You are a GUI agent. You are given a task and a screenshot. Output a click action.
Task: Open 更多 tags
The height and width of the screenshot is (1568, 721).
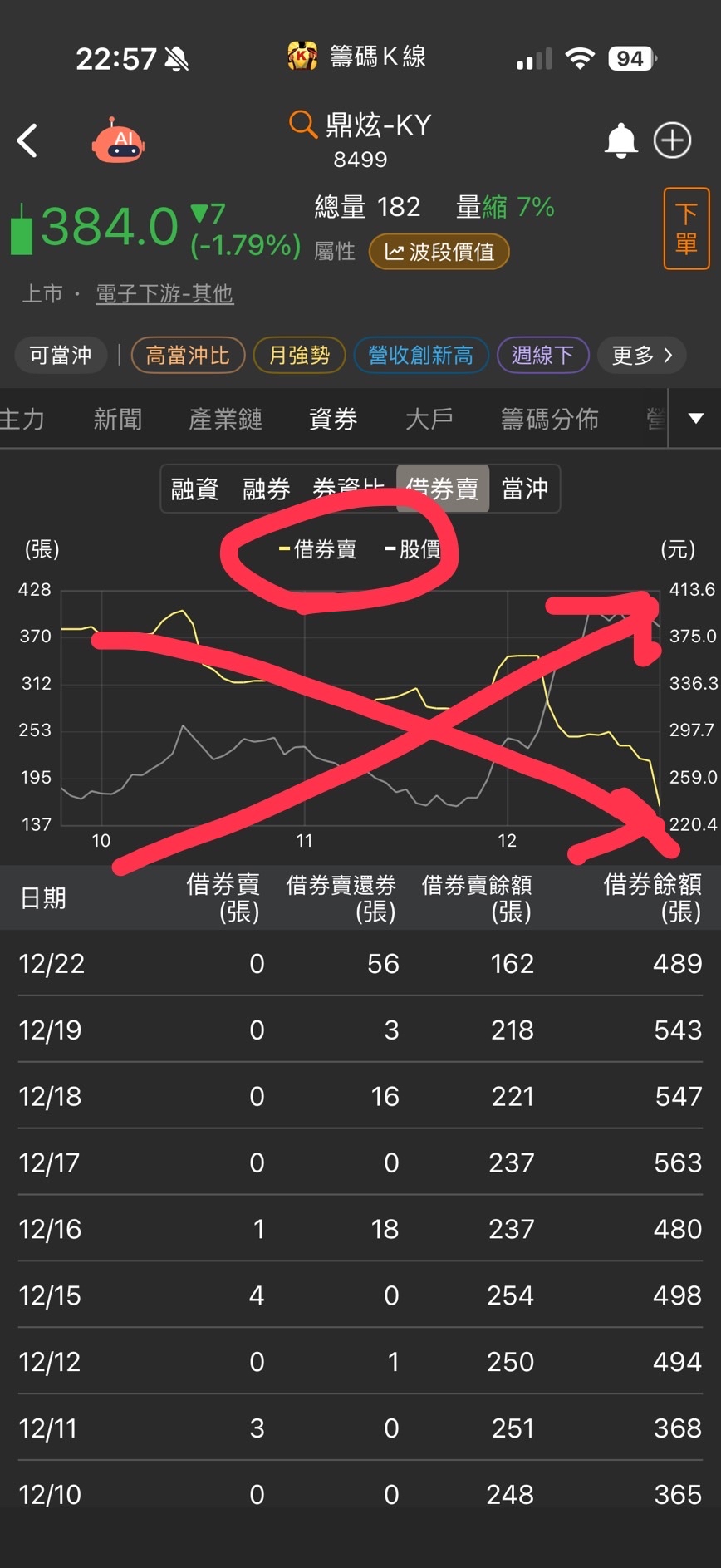[x=641, y=356]
